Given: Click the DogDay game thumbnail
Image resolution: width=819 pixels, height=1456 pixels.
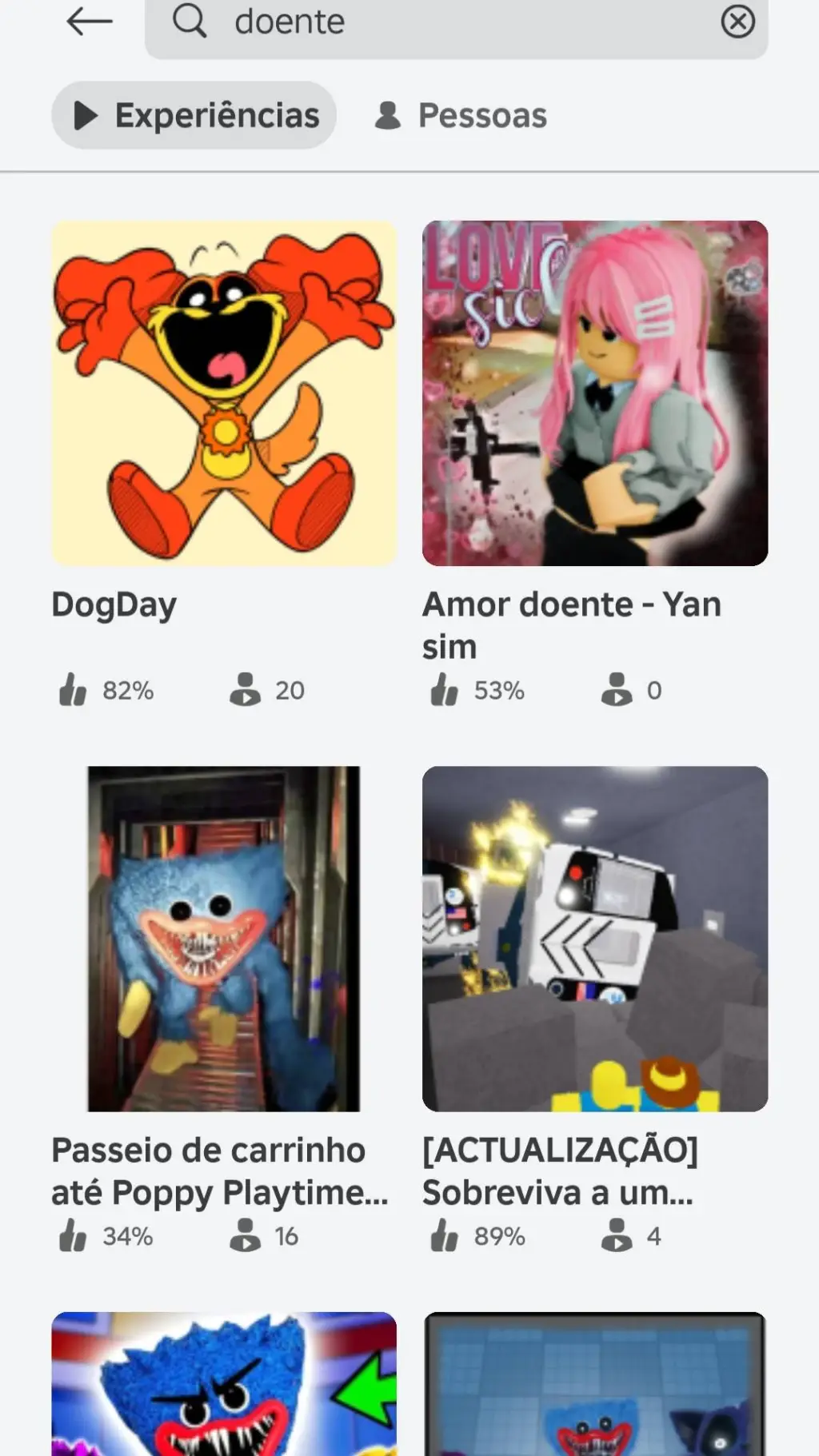Looking at the screenshot, I should [x=224, y=392].
